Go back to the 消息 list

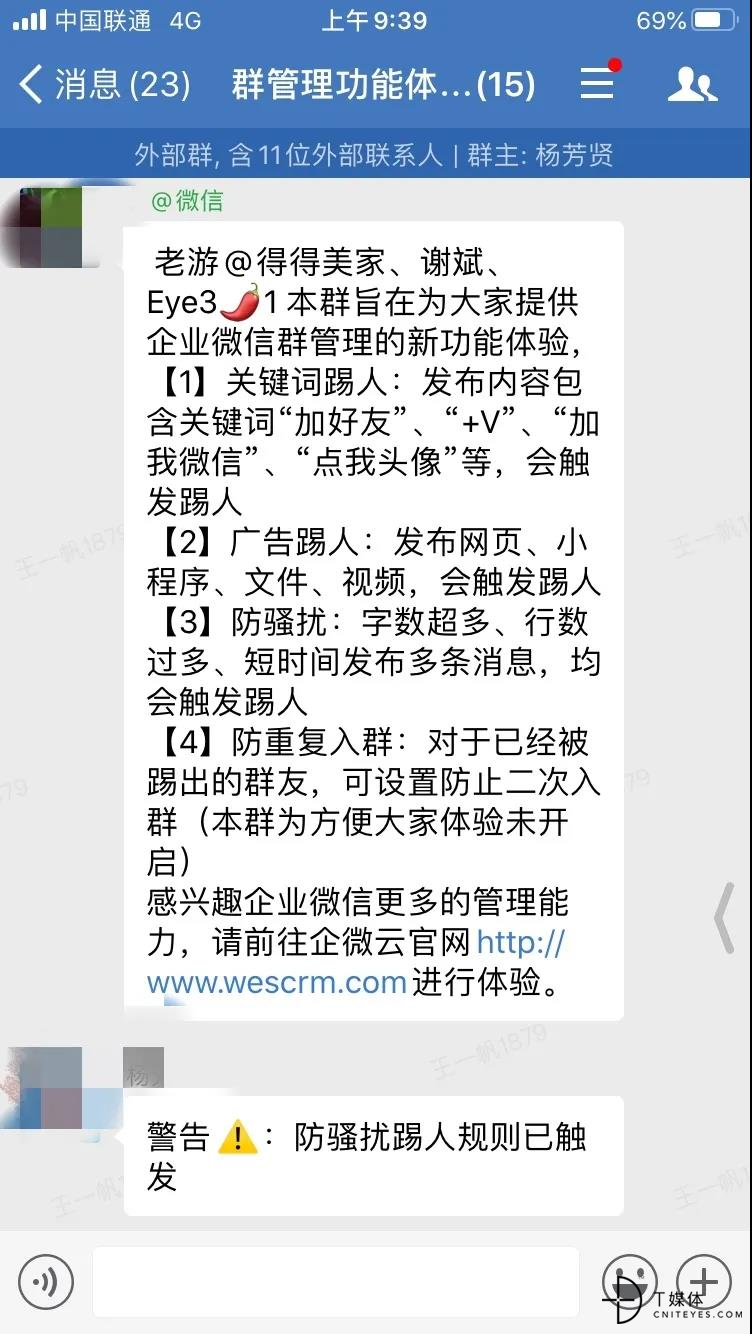[104, 84]
